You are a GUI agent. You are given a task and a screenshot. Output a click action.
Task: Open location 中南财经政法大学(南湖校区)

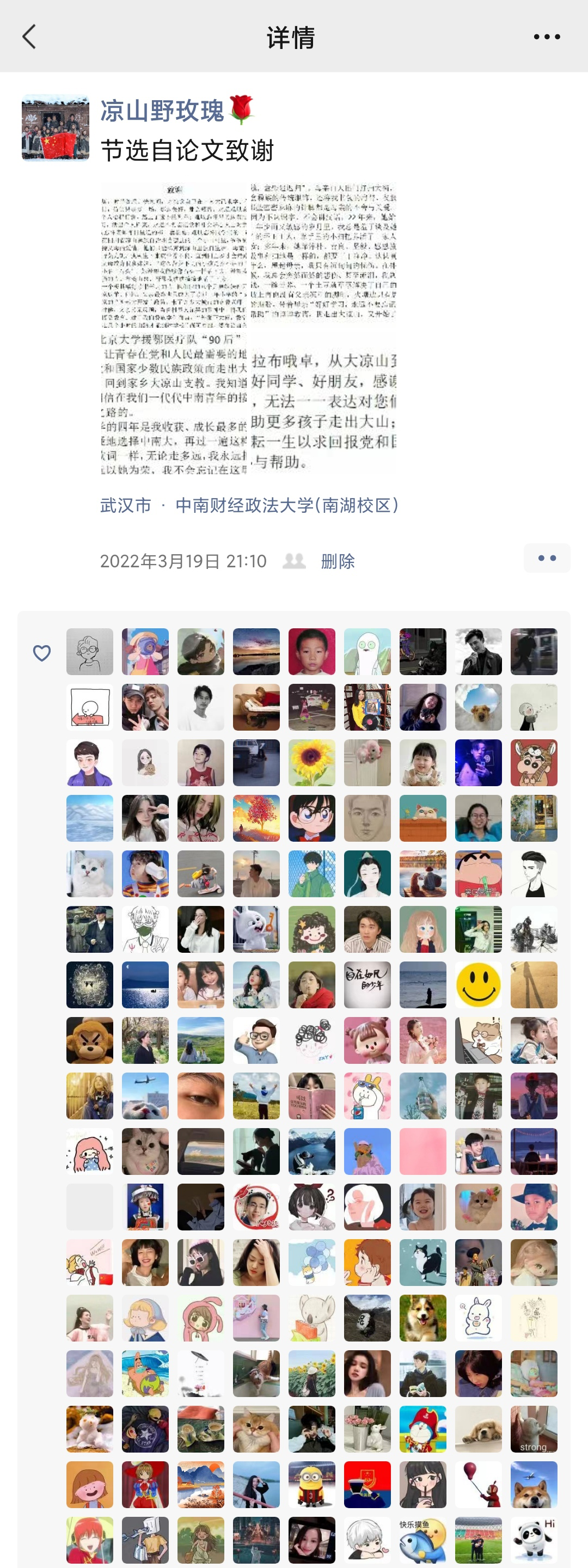pyautogui.click(x=287, y=505)
